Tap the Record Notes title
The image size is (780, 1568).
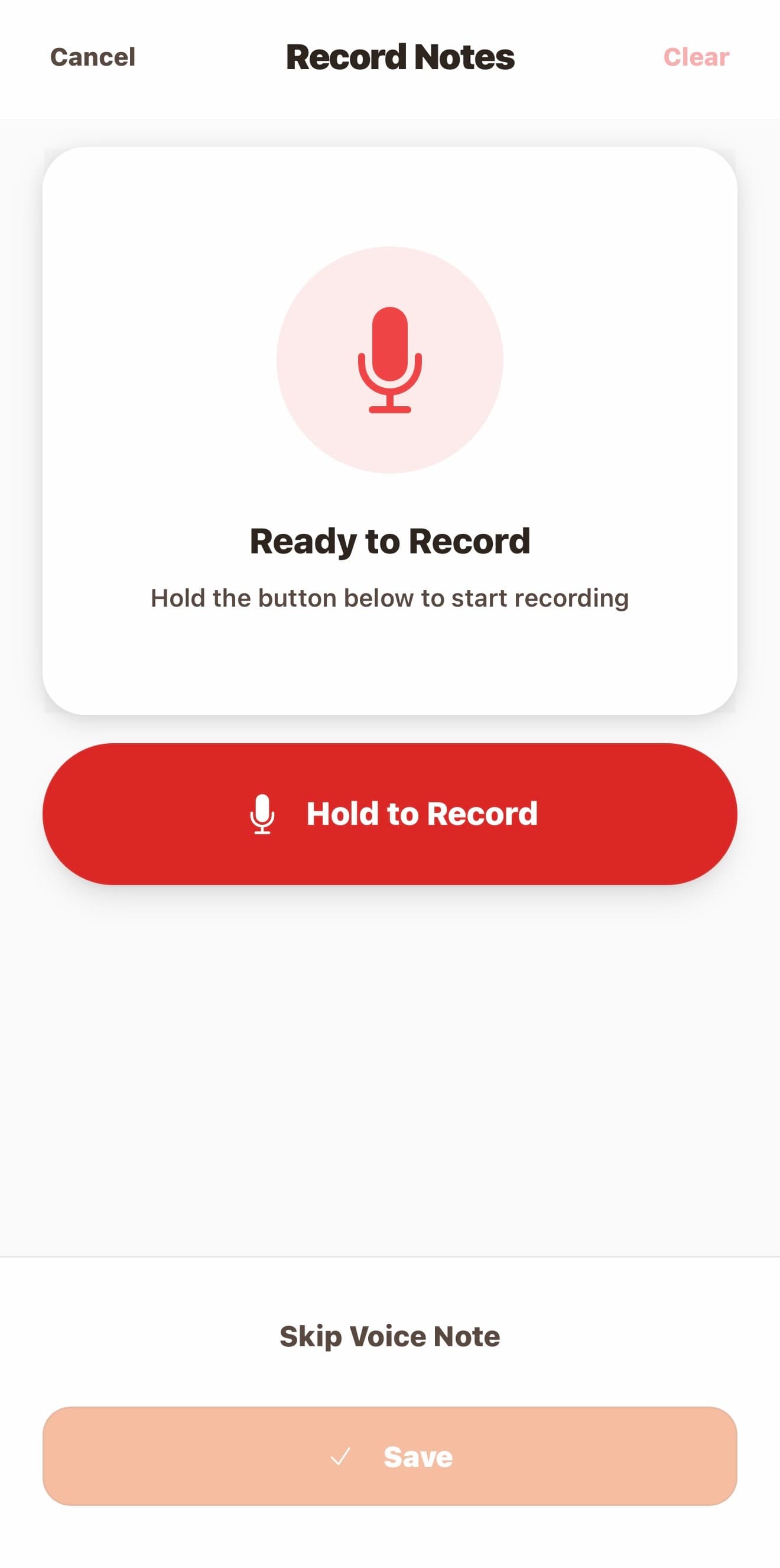pos(399,57)
